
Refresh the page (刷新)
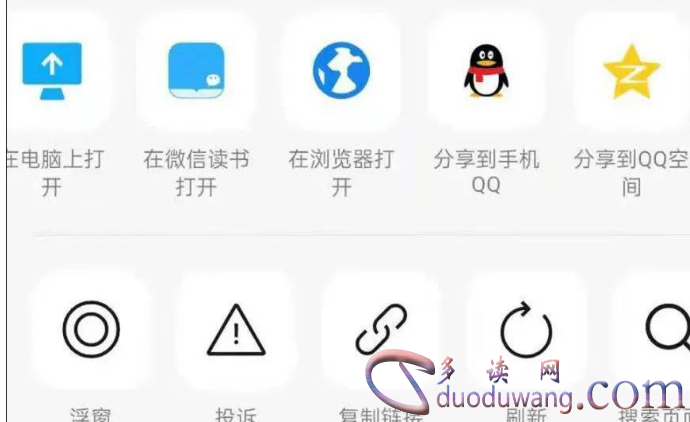[x=526, y=330]
